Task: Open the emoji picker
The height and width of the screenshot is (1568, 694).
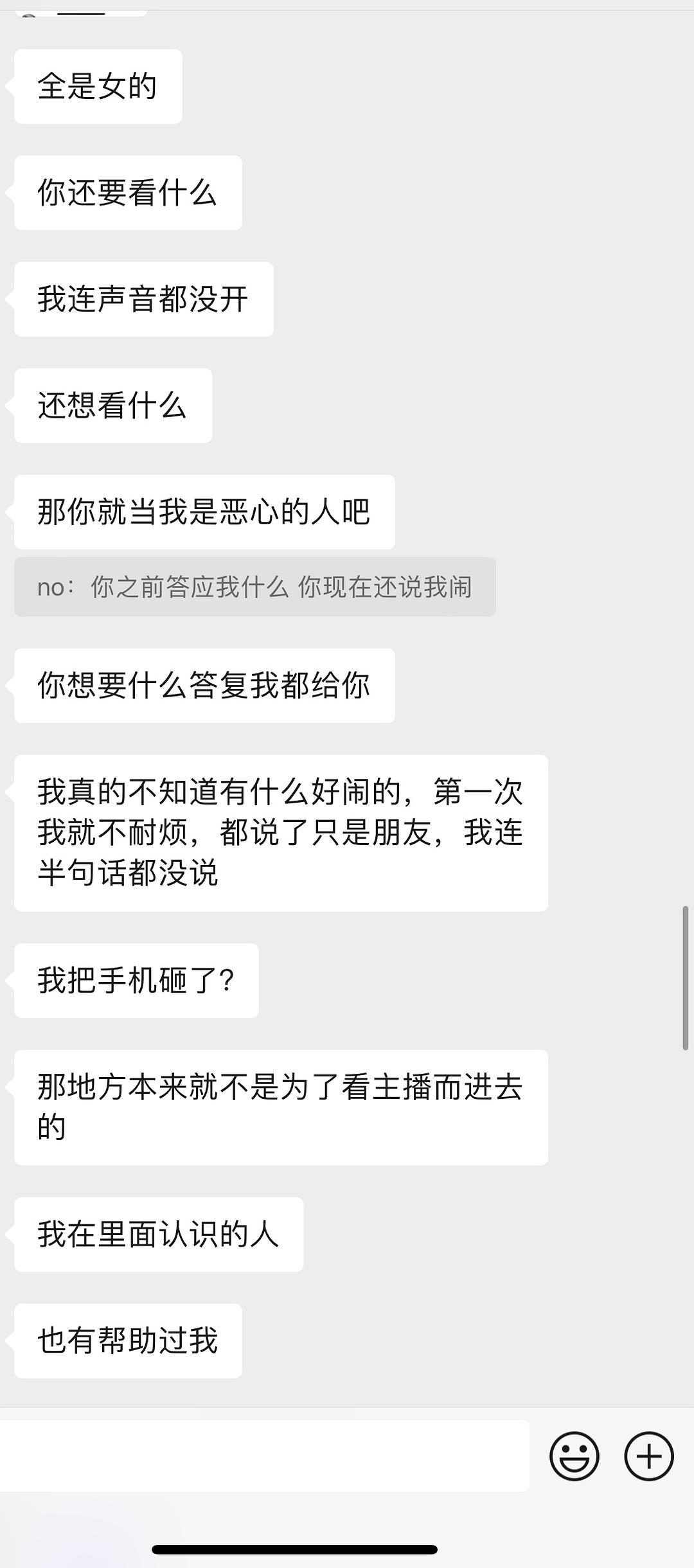Action: 574,1456
